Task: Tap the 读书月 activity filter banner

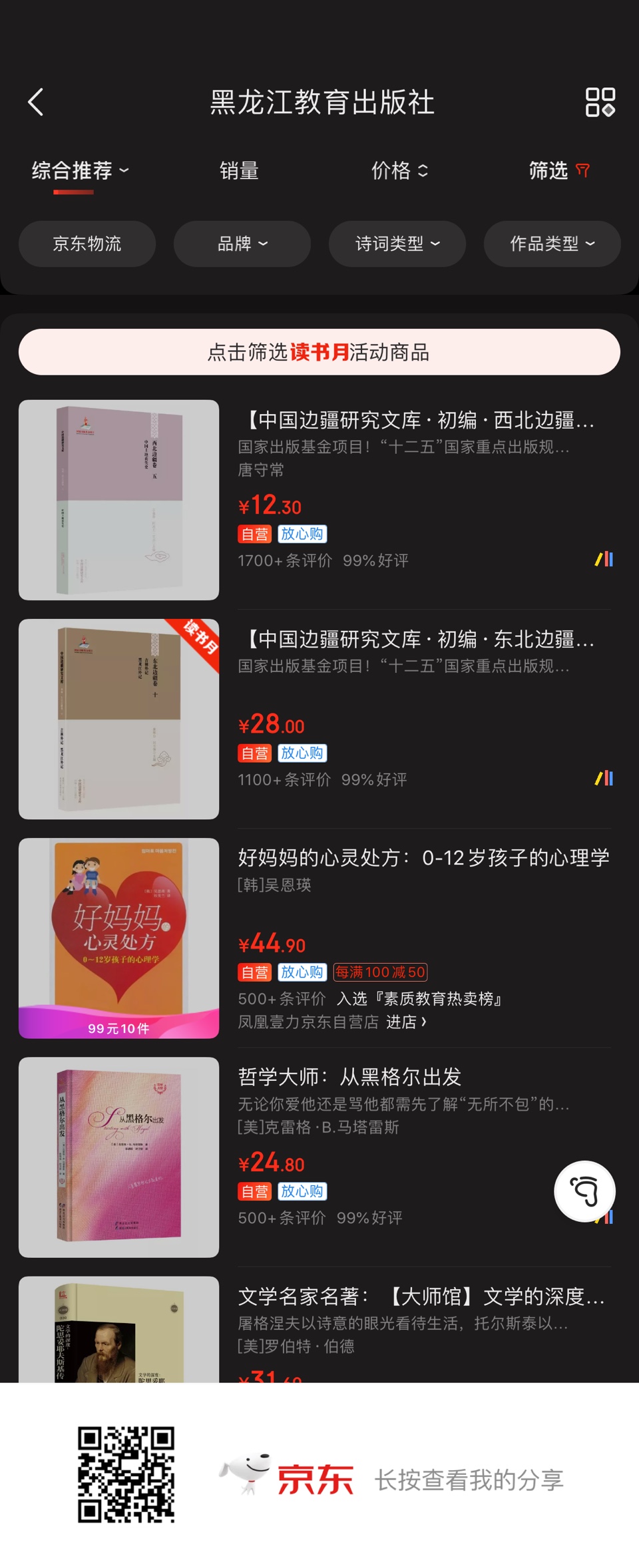Action: (319, 352)
